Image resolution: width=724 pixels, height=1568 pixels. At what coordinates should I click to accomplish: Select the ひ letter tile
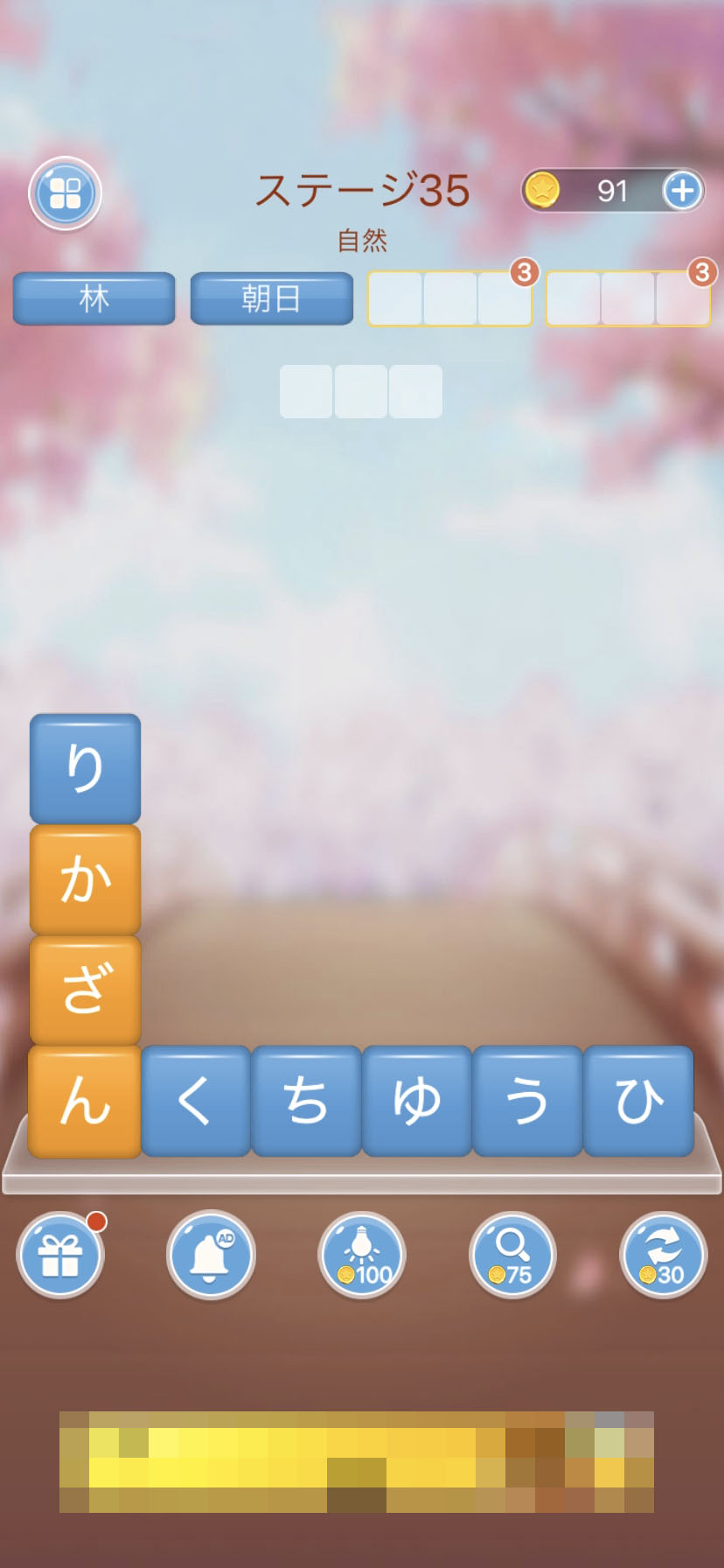(x=638, y=1101)
